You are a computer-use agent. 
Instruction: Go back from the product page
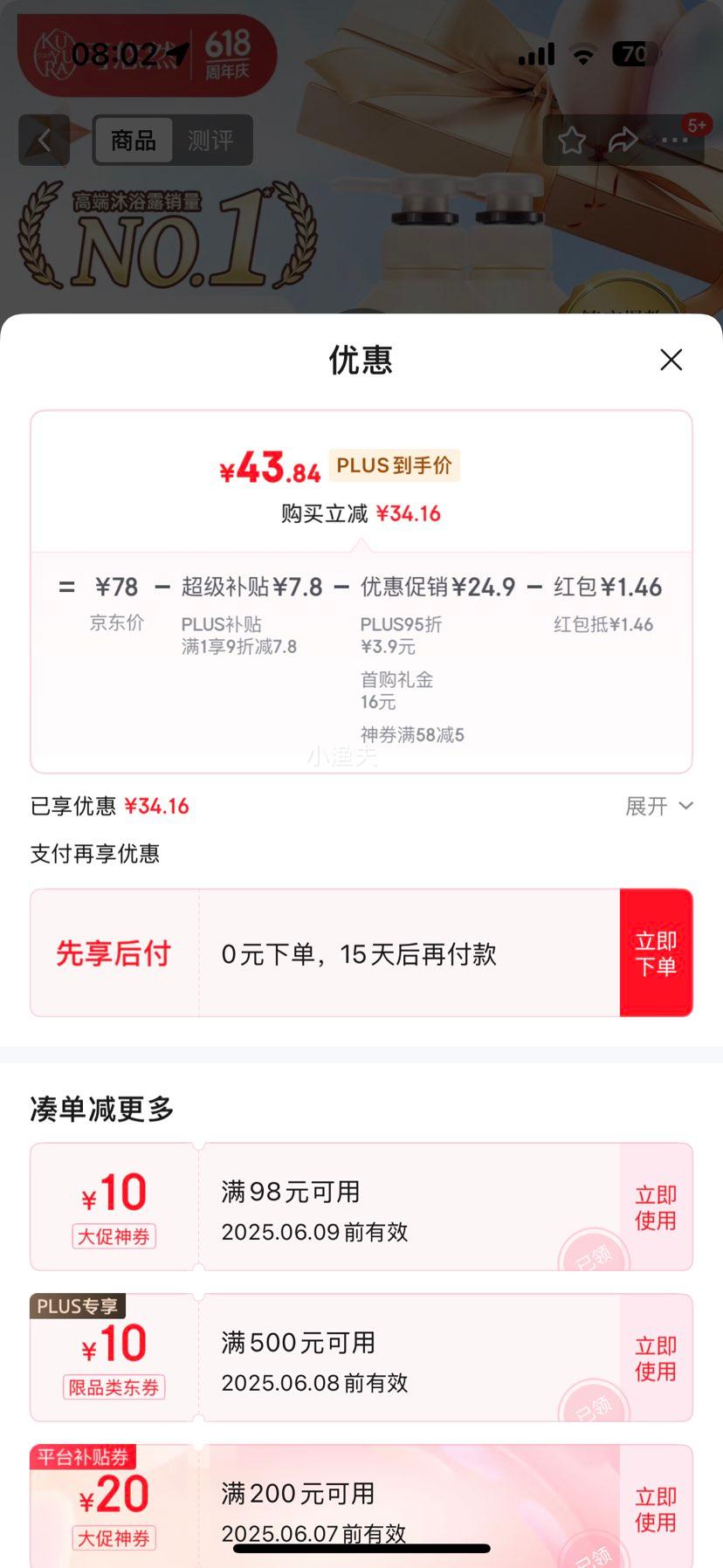click(44, 140)
